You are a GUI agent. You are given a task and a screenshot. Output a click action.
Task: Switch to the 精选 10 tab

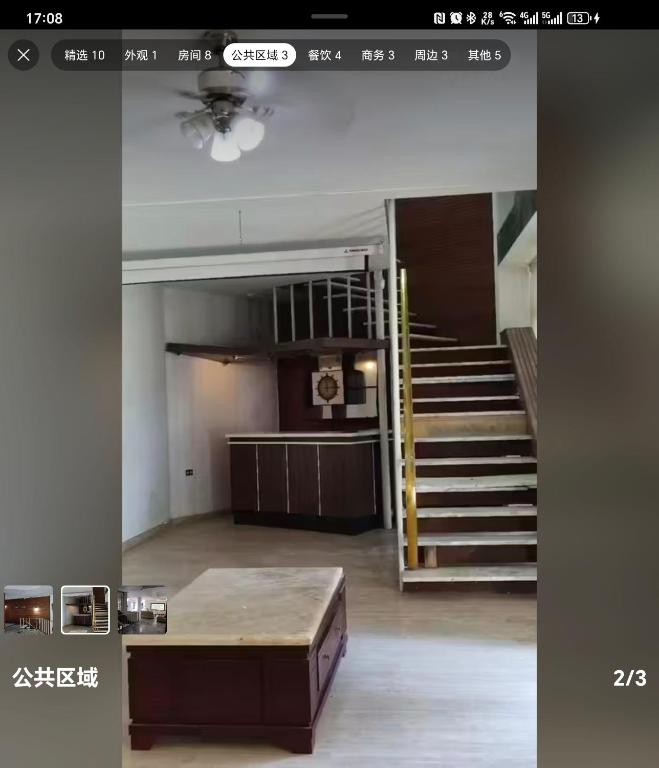point(84,55)
